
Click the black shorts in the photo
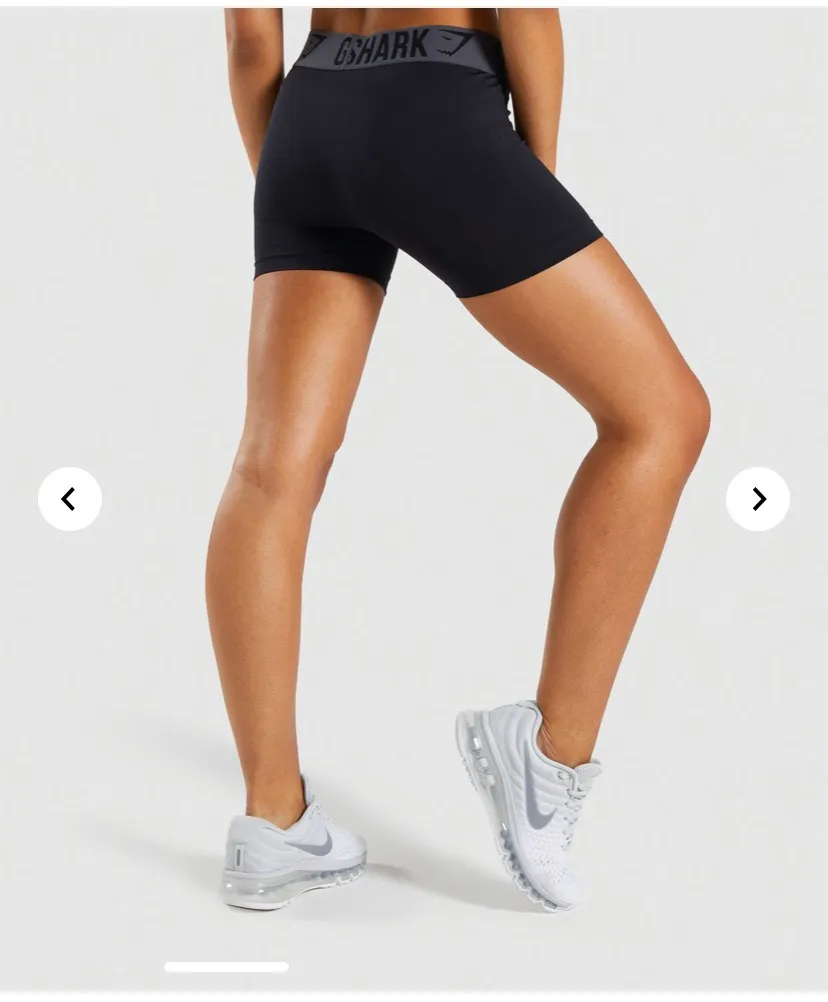[x=420, y=180]
